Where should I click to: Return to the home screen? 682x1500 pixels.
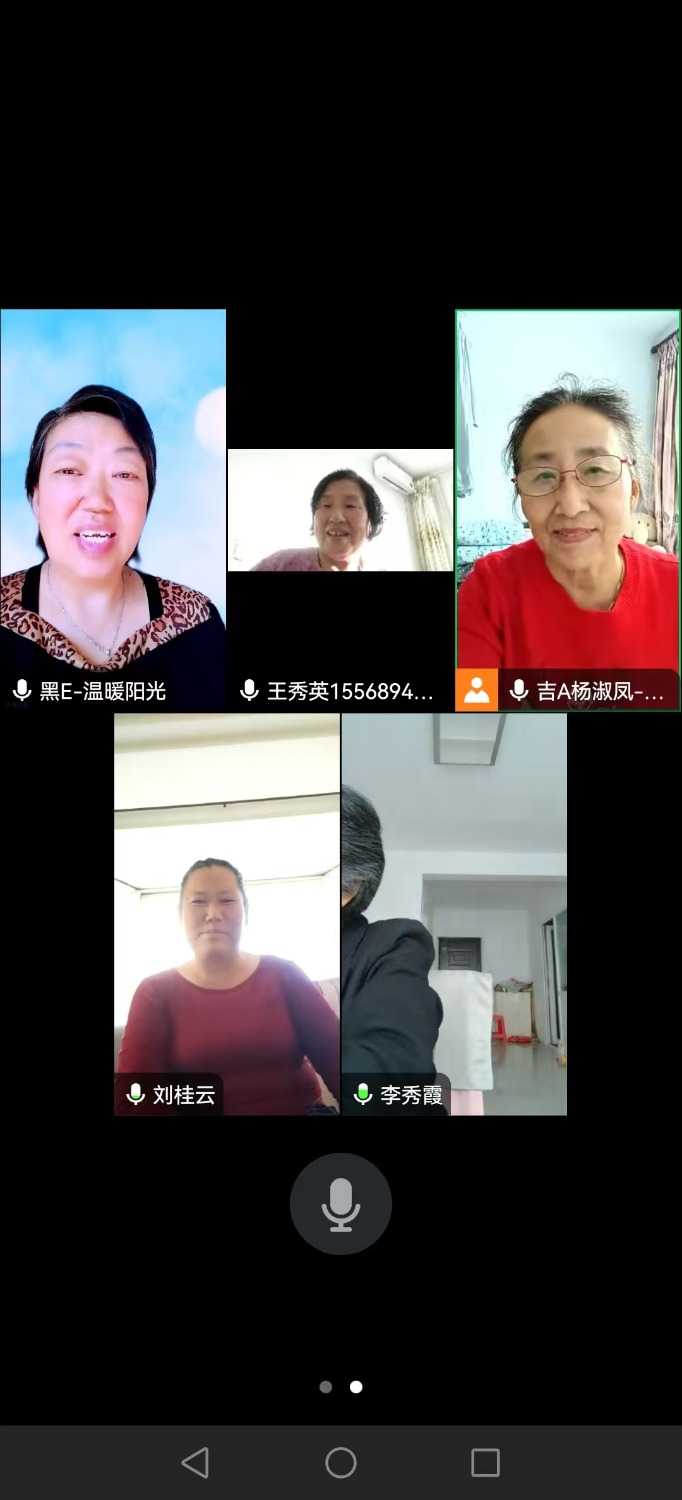click(x=341, y=1463)
